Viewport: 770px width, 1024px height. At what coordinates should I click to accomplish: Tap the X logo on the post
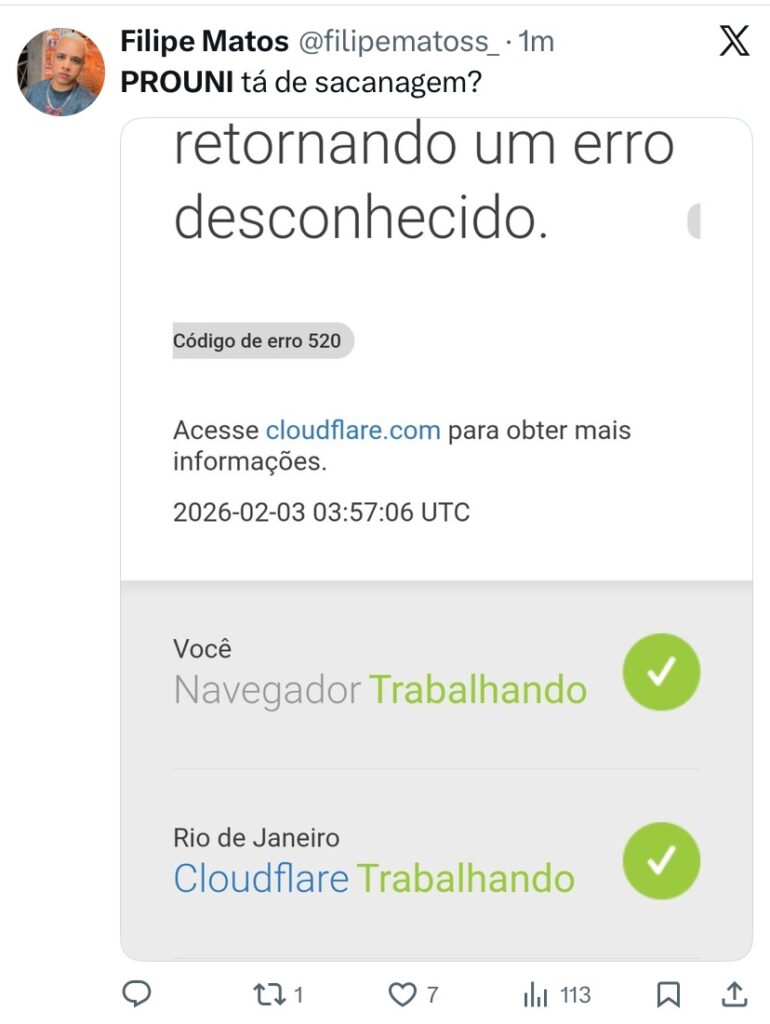[734, 42]
